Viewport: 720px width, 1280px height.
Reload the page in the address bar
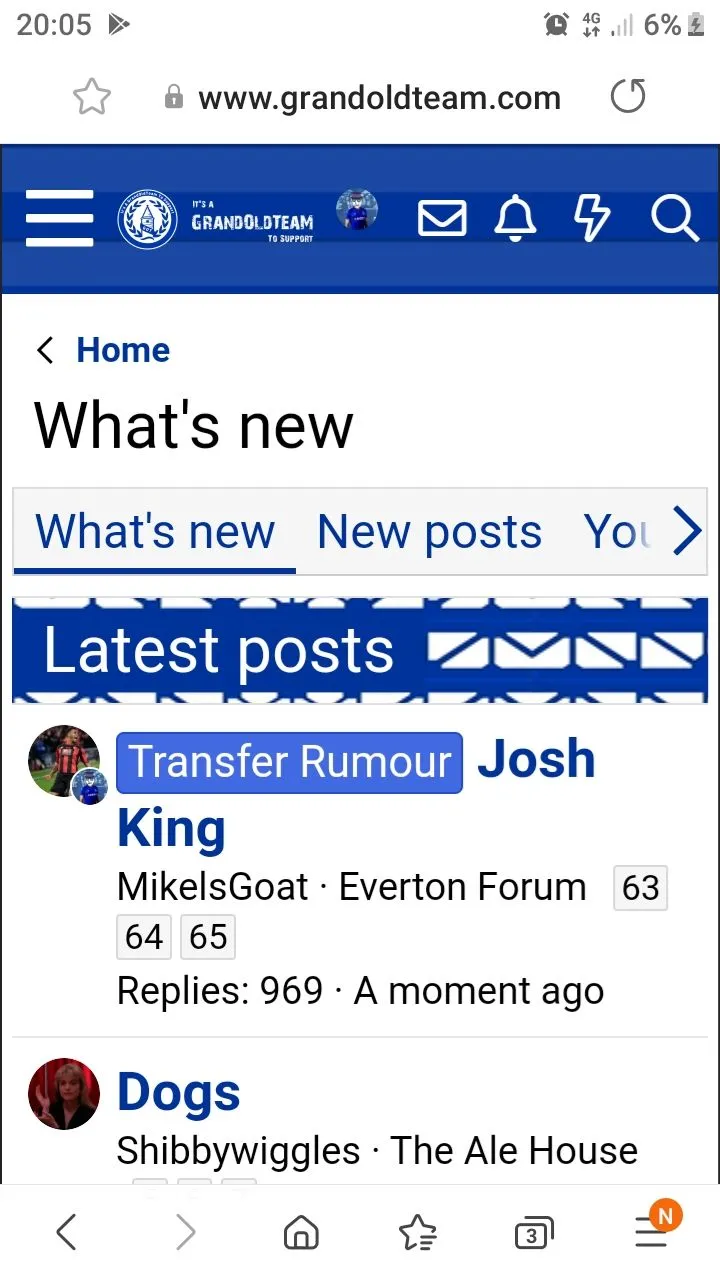(x=628, y=97)
